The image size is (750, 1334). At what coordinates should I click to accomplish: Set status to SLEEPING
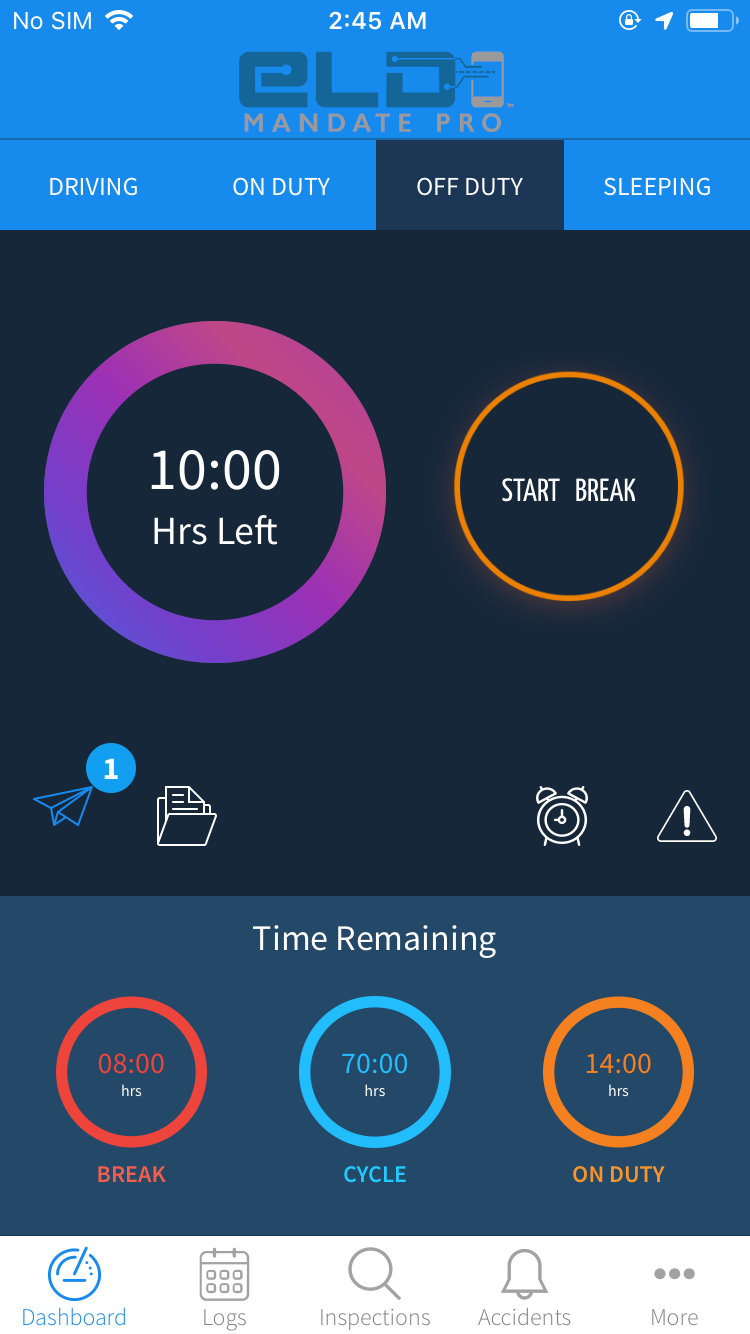pyautogui.click(x=657, y=185)
